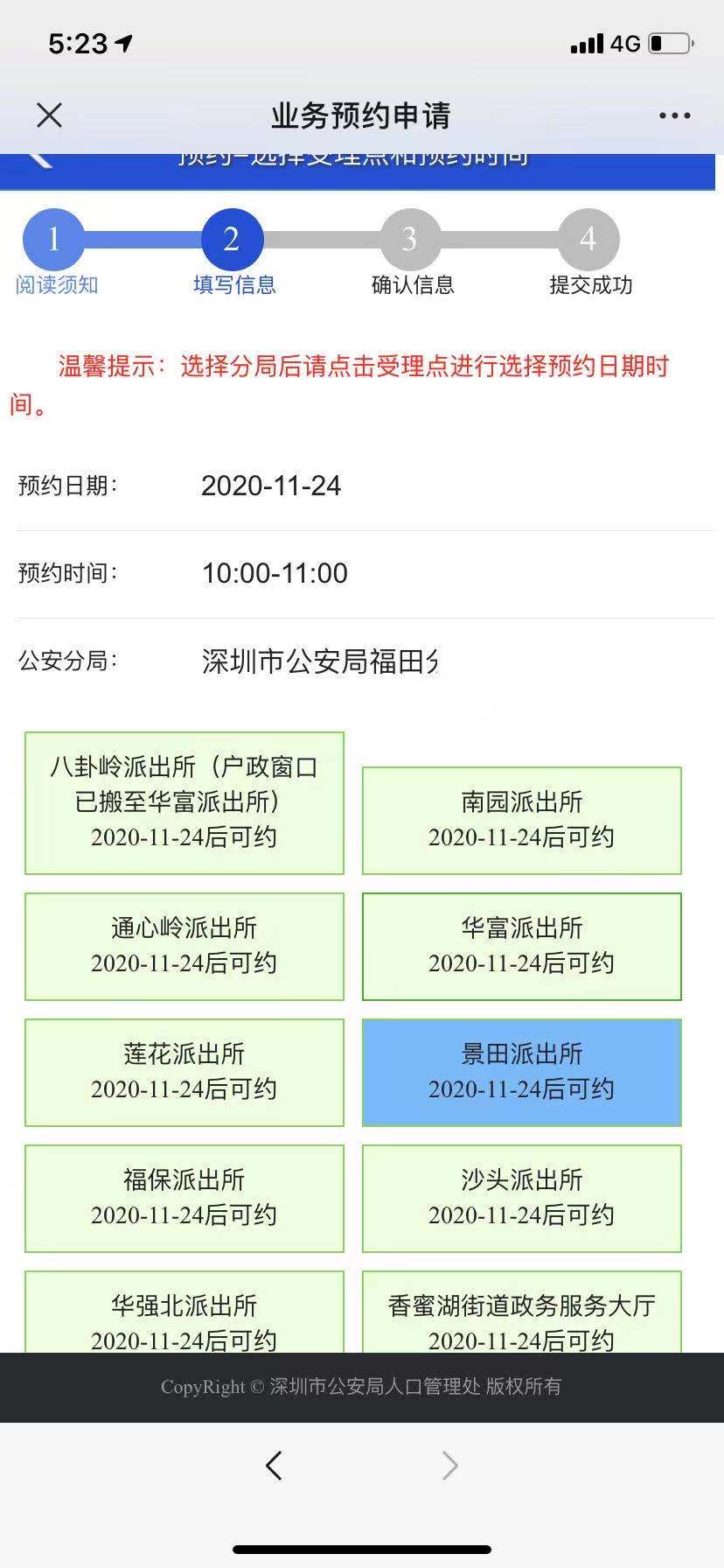This screenshot has width=724, height=1568.
Task: Open the more options ellipsis menu
Action: 673,115
